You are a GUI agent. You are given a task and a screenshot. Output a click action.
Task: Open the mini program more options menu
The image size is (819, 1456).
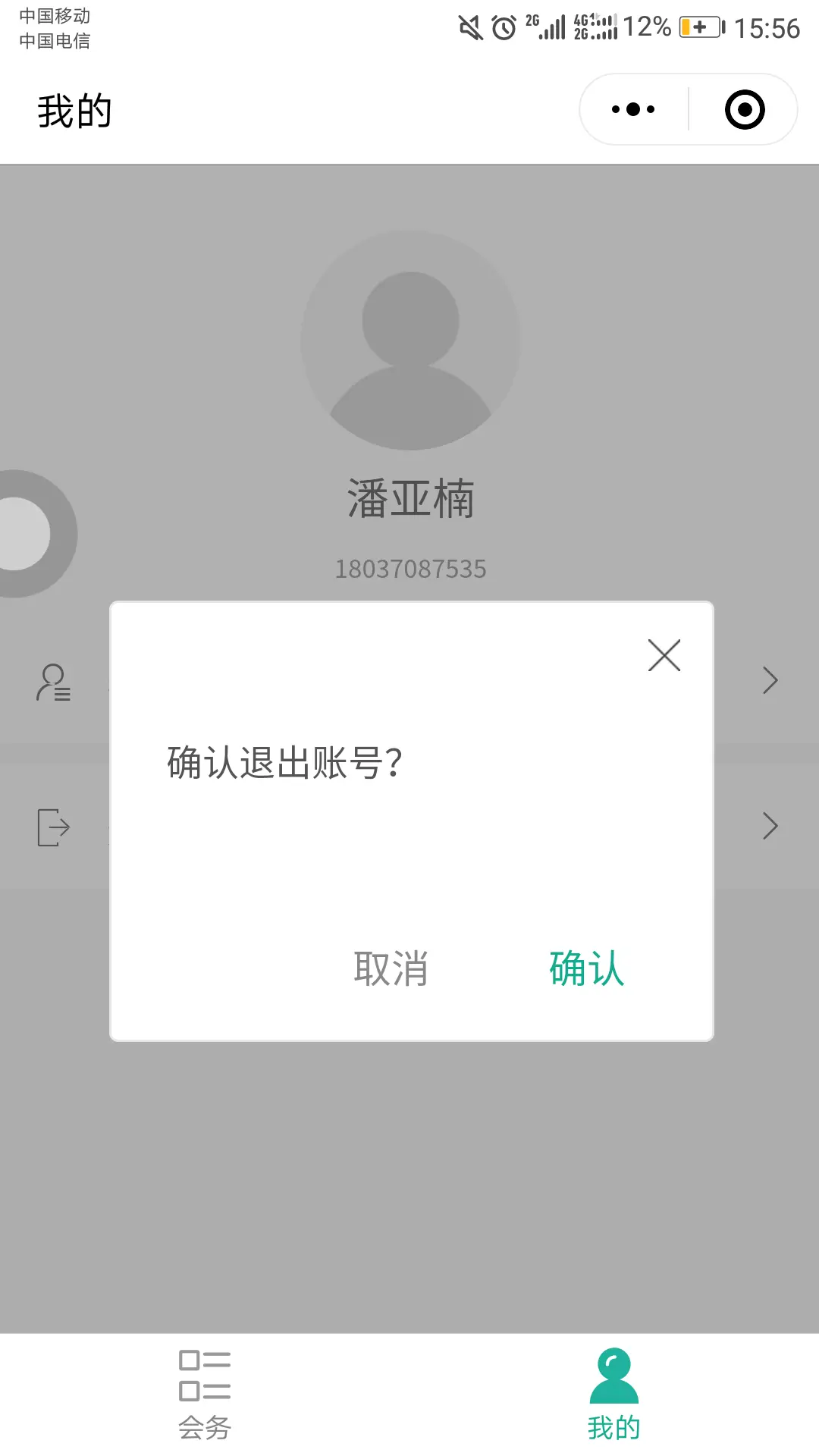pyautogui.click(x=633, y=109)
